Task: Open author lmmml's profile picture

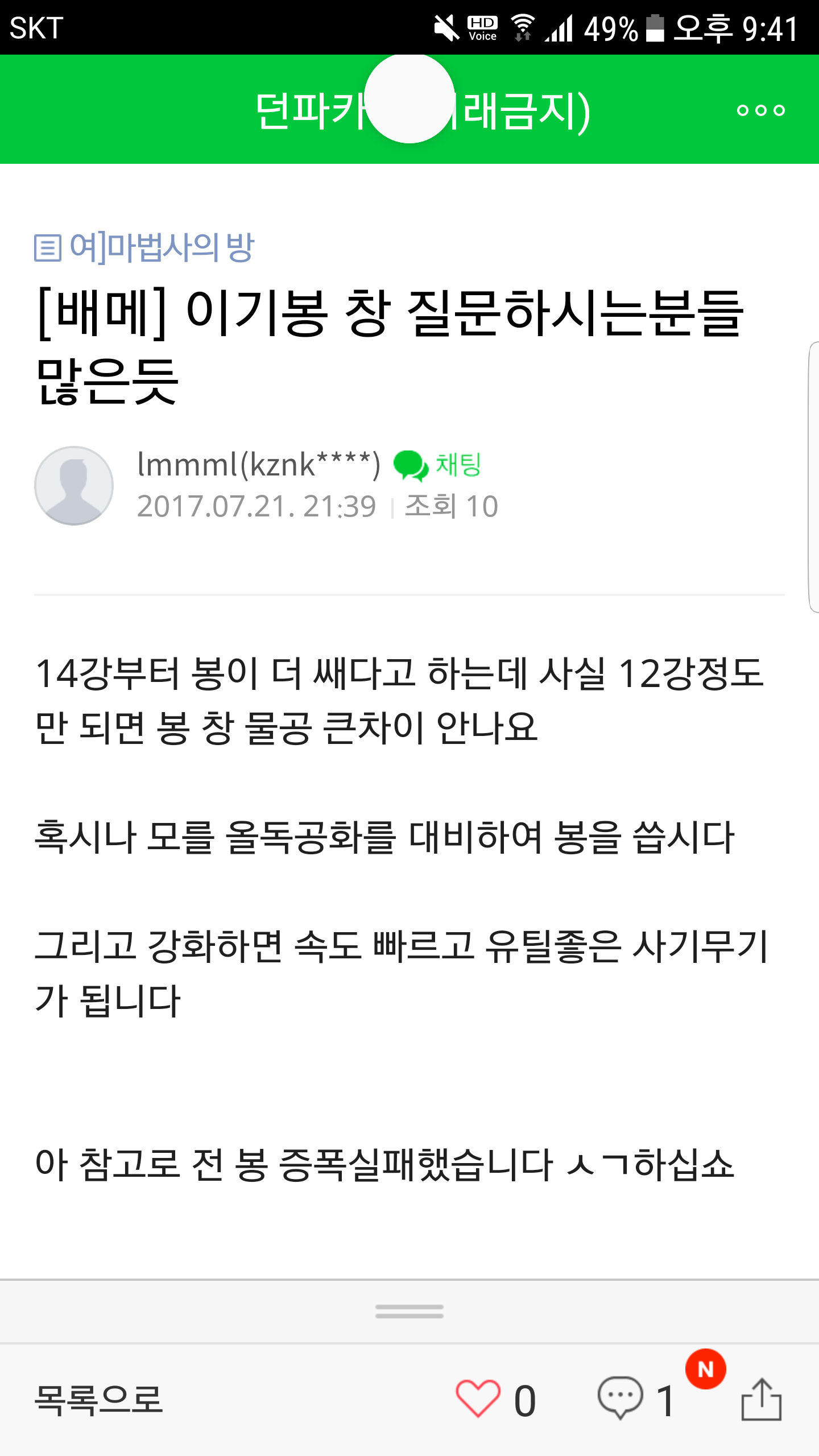Action: [x=74, y=486]
